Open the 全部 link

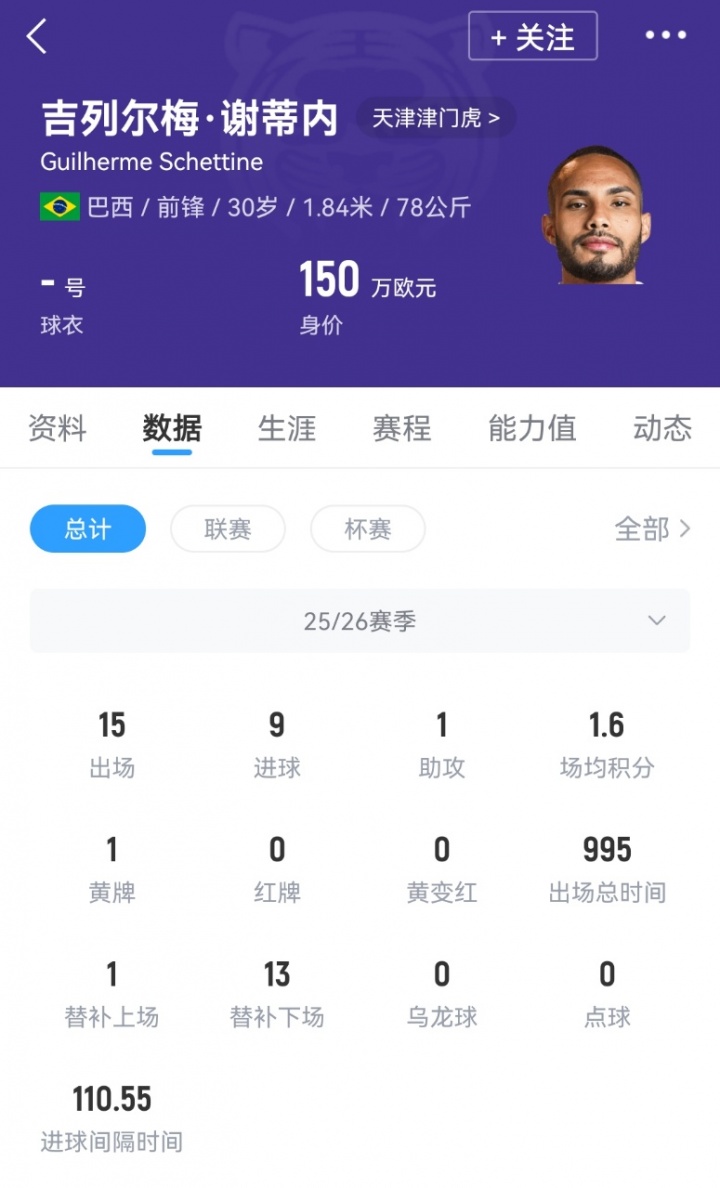point(652,529)
